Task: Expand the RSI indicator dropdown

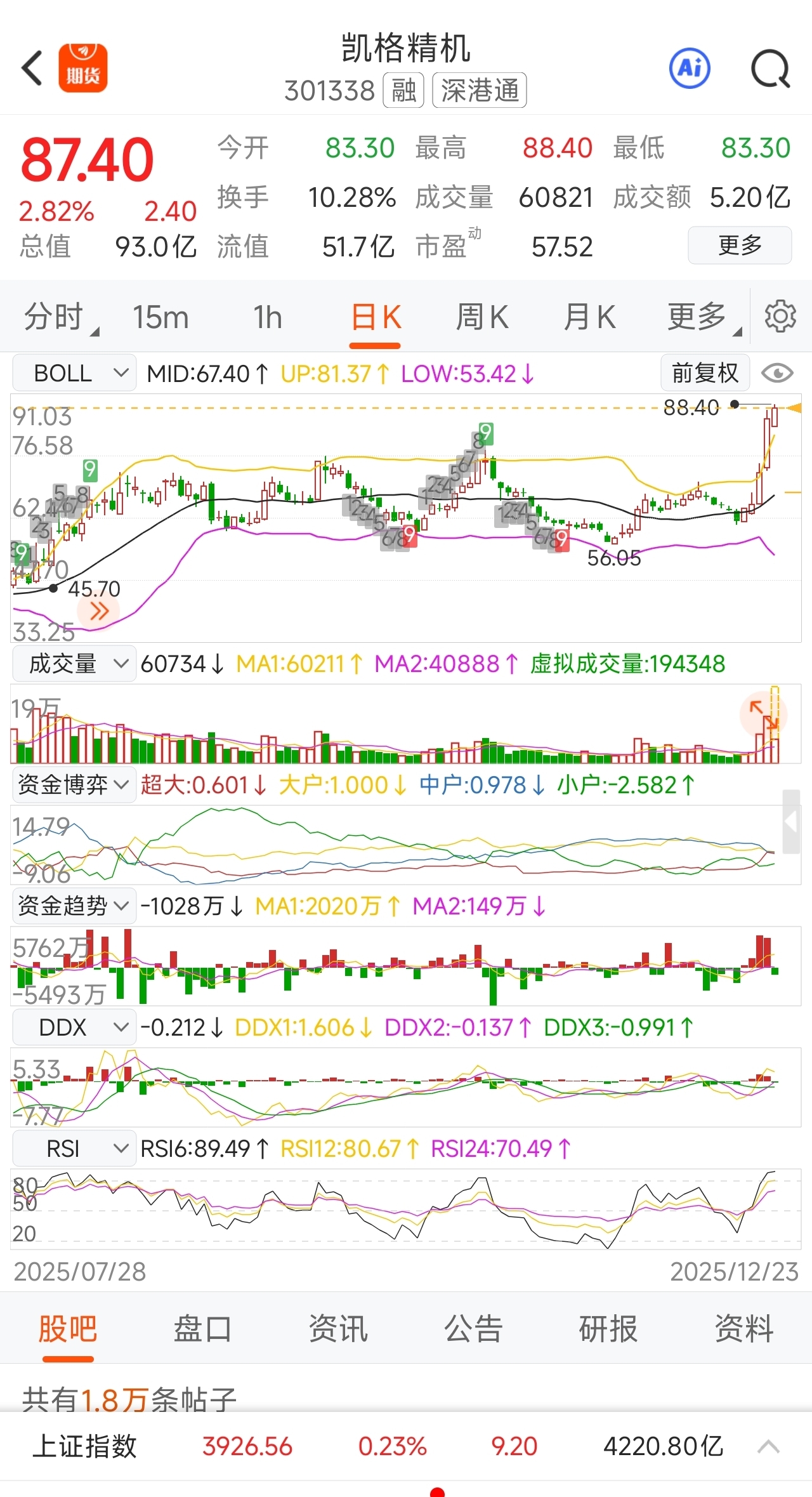Action: (74, 1149)
